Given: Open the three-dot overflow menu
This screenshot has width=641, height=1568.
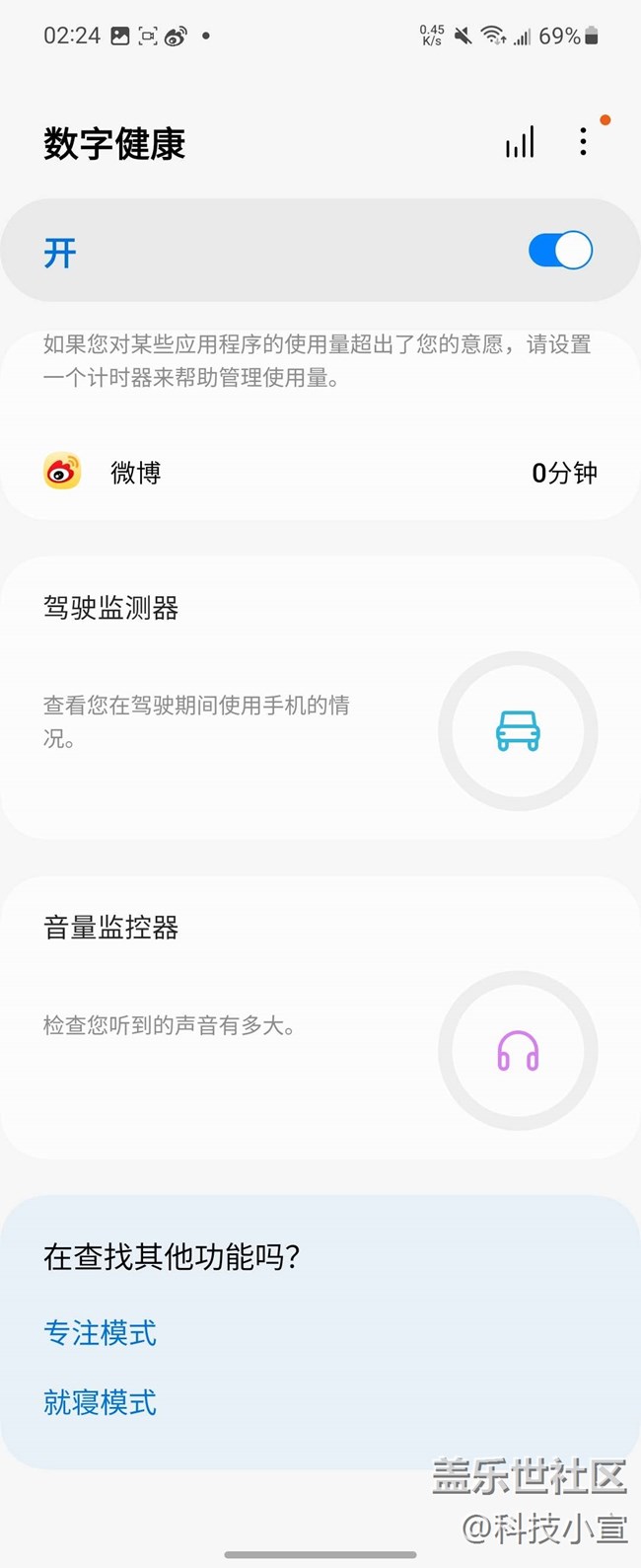Looking at the screenshot, I should (583, 142).
